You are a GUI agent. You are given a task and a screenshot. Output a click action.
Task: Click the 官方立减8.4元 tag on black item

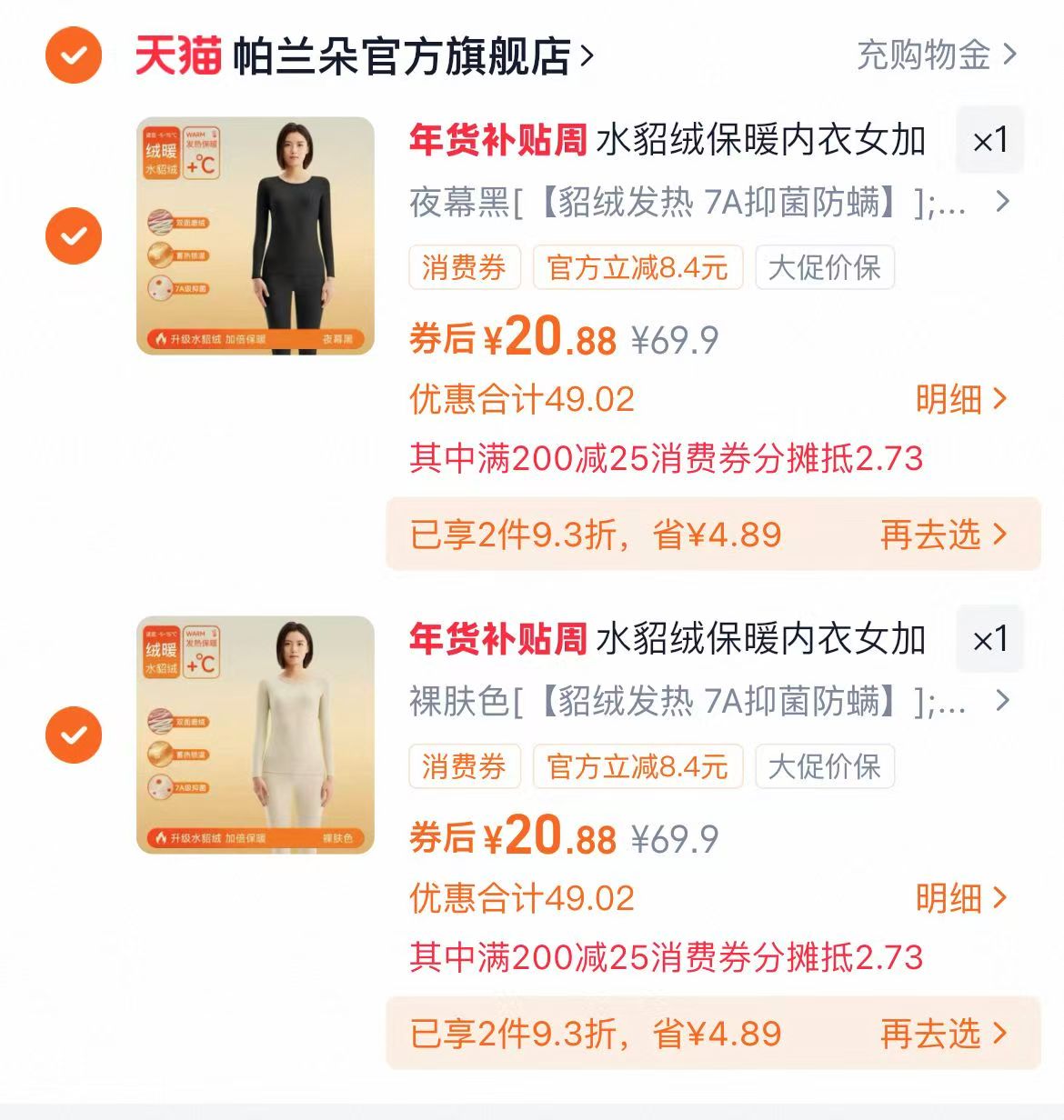pyautogui.click(x=637, y=267)
